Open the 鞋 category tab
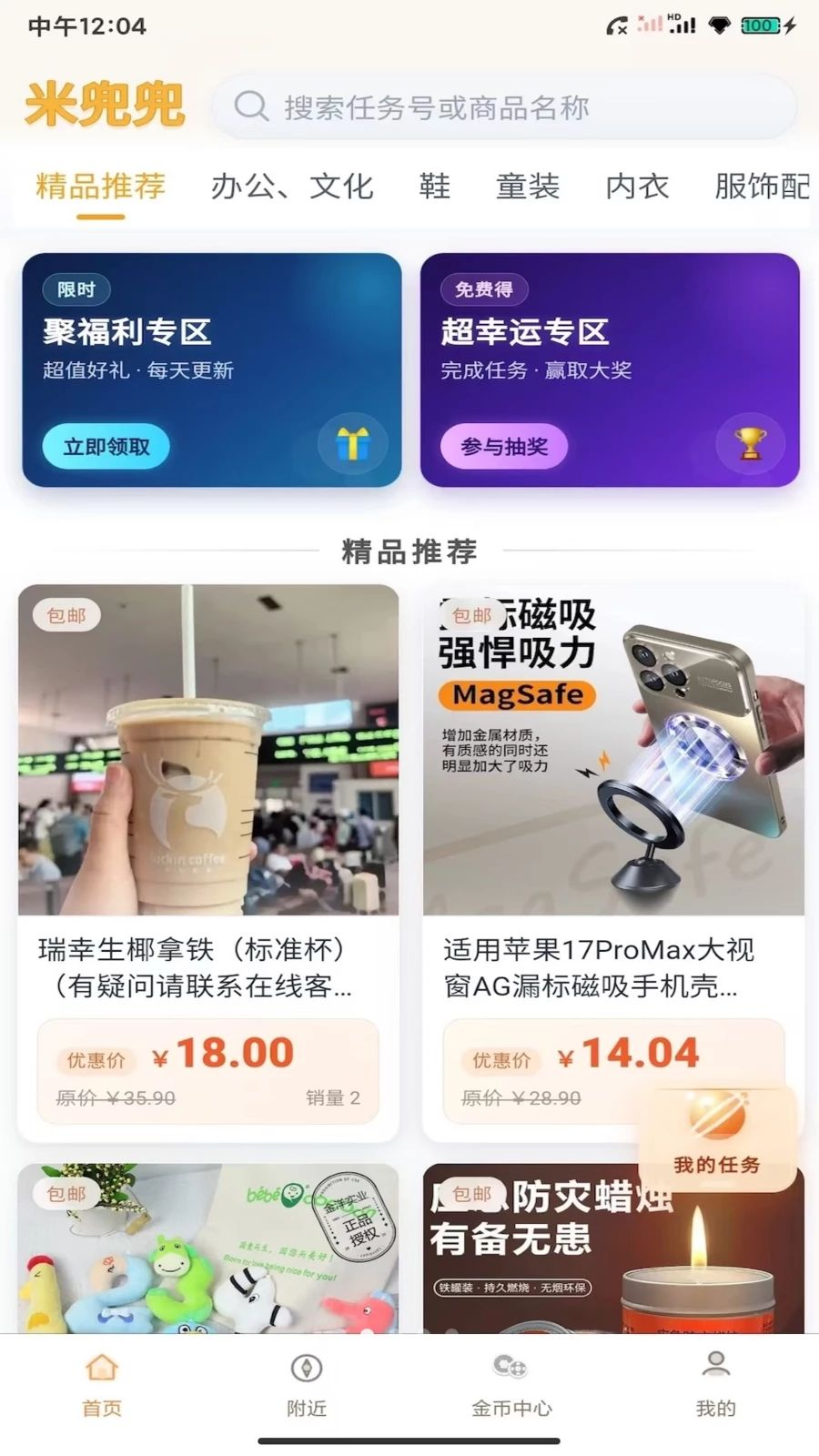 pyautogui.click(x=434, y=187)
